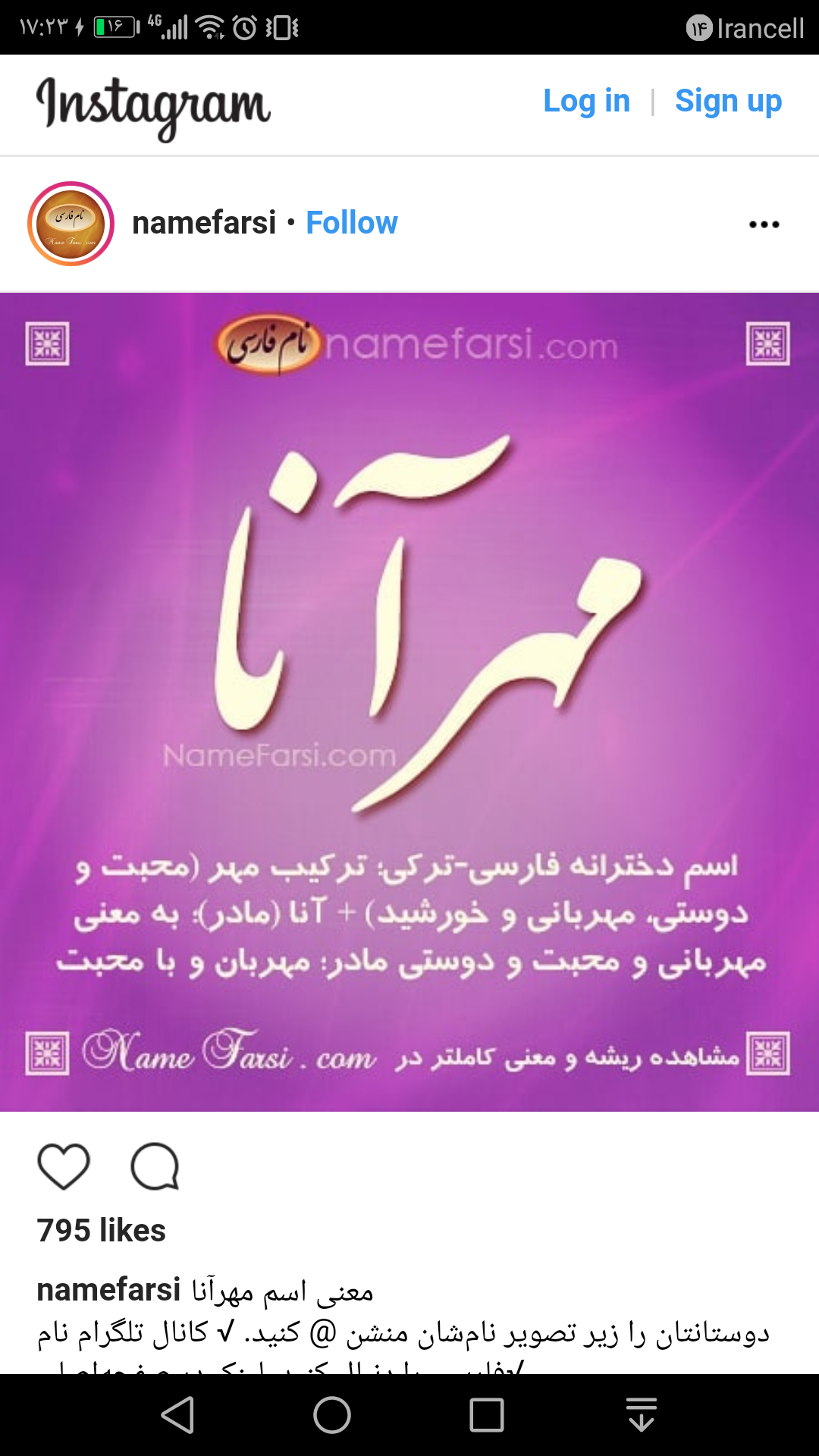The width and height of the screenshot is (819, 1456).
Task: Like the post with the heart icon
Action: (64, 1166)
